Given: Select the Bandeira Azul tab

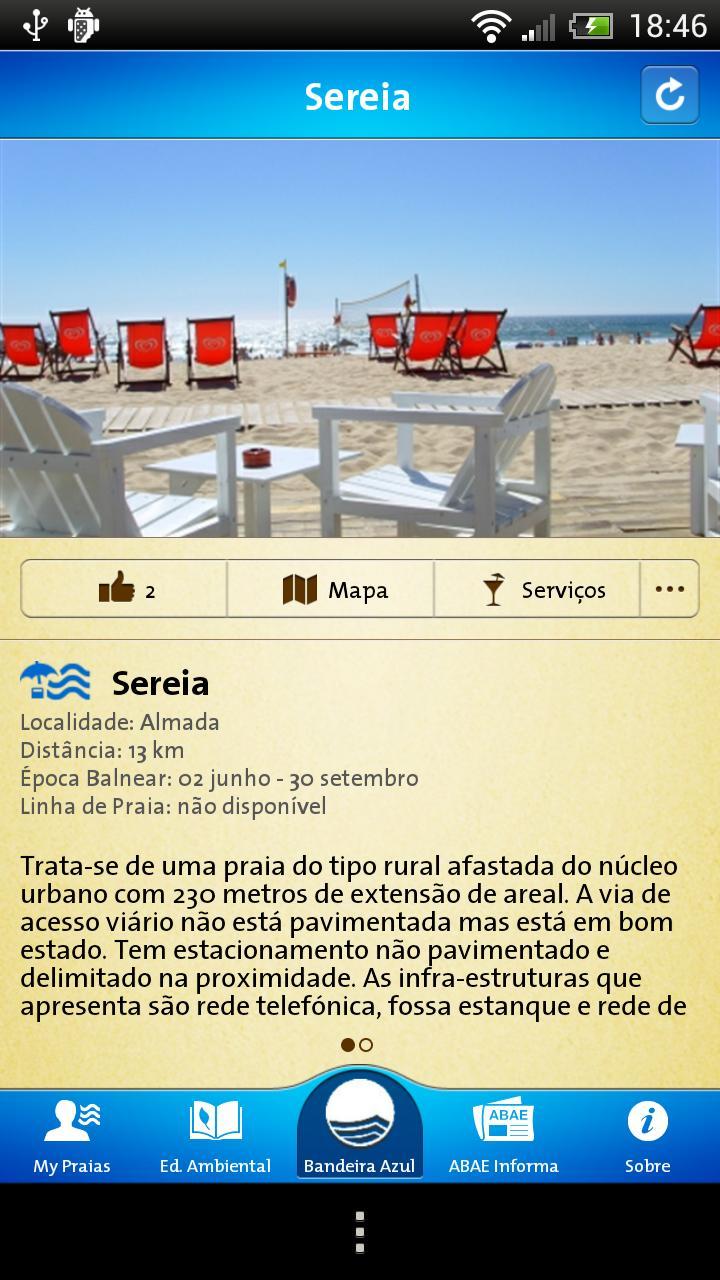Looking at the screenshot, I should (360, 1130).
